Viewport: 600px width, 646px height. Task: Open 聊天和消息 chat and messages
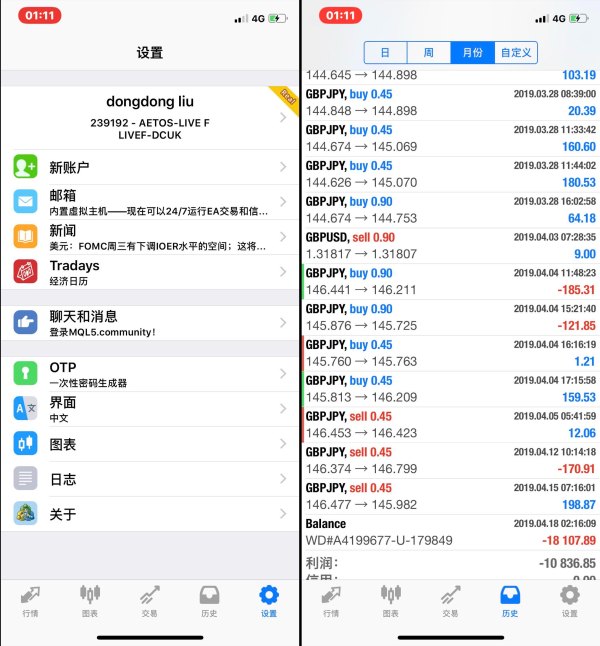[x=150, y=323]
